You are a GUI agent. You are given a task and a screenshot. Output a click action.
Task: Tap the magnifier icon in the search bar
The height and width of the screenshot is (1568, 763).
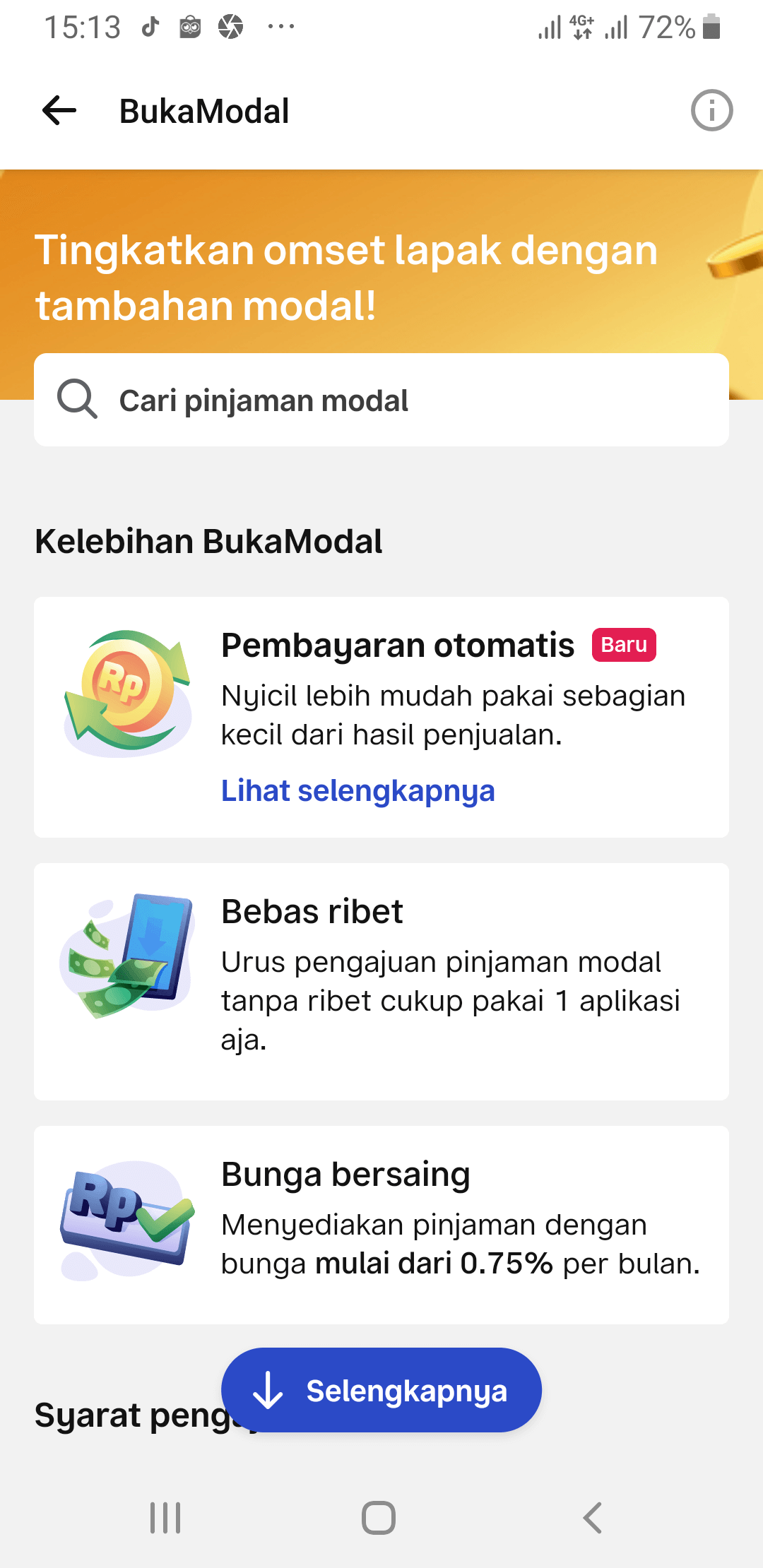[x=78, y=399]
